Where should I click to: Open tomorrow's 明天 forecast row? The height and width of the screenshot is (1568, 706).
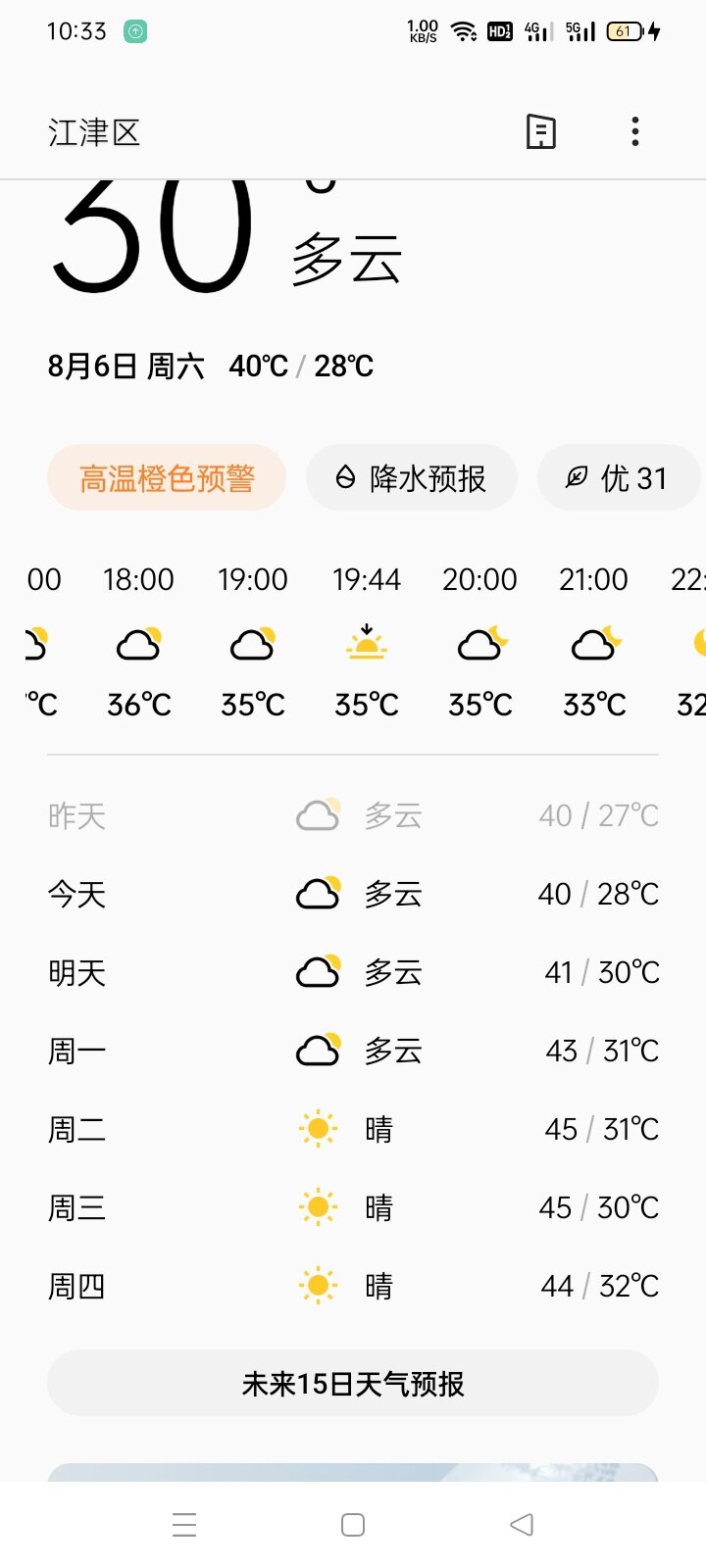pyautogui.click(x=353, y=972)
